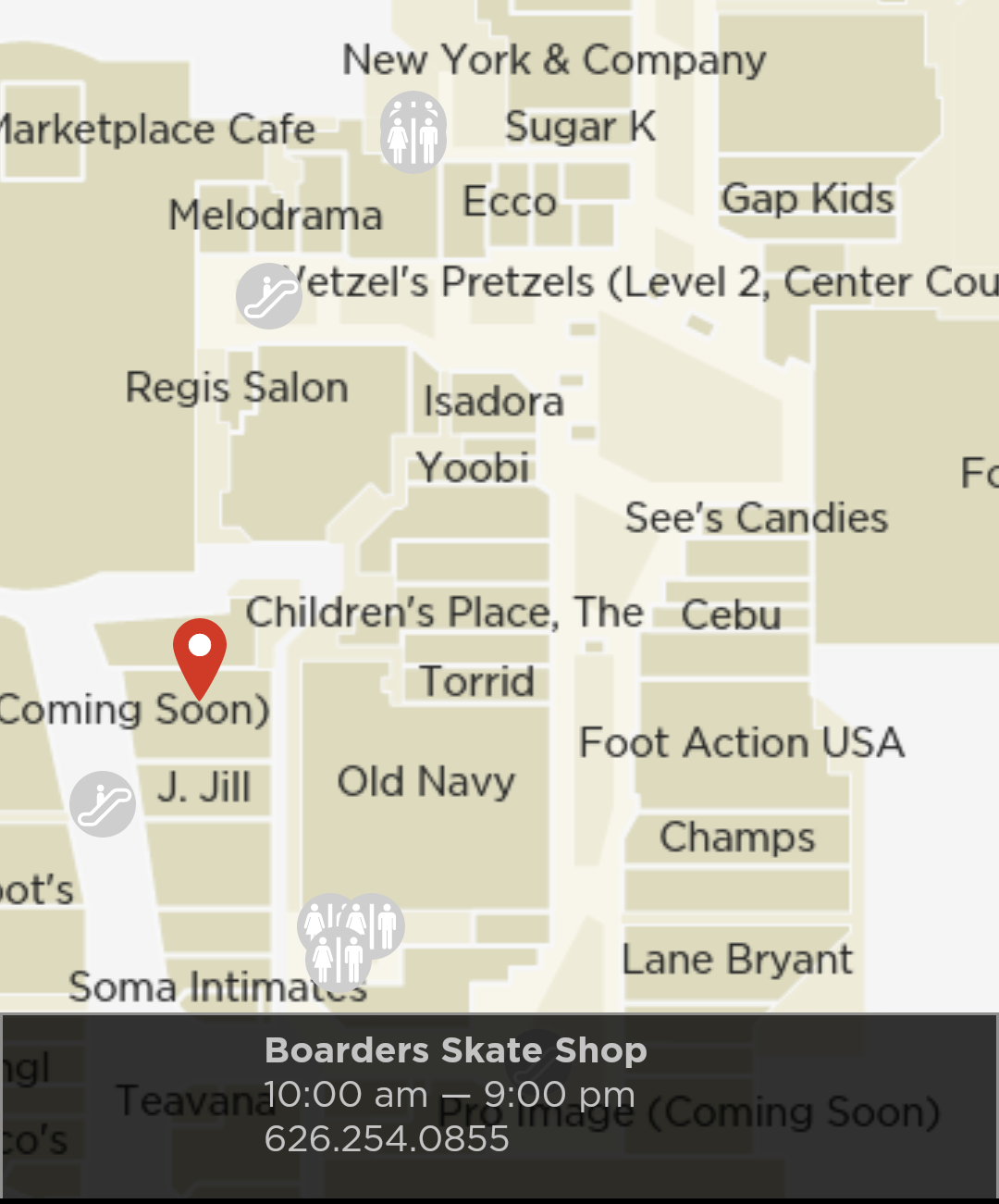999x1204 pixels.
Task: Tap the restroom icon near New York & Company
Action: coord(413,132)
